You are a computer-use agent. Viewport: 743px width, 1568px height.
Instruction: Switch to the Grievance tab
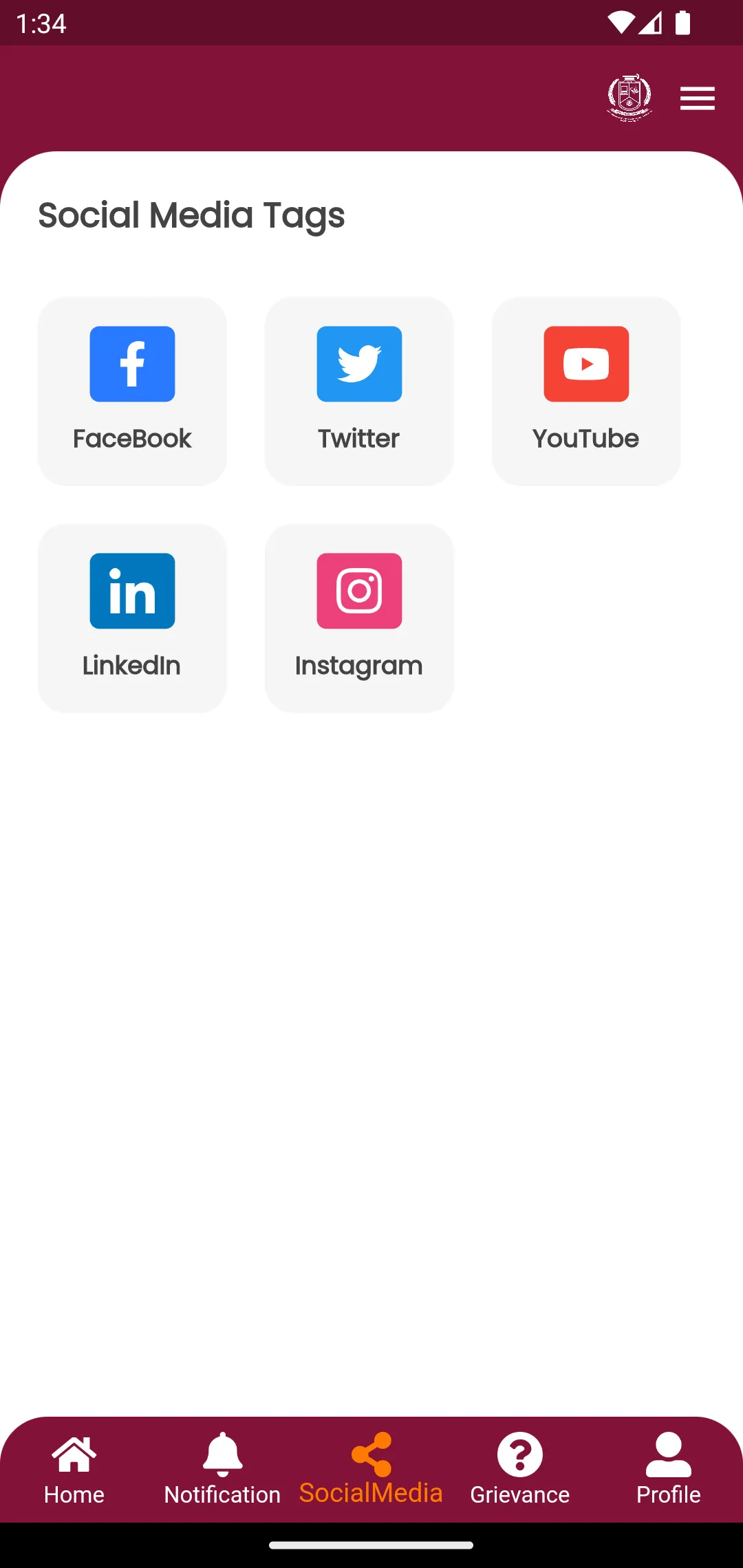point(520,1469)
